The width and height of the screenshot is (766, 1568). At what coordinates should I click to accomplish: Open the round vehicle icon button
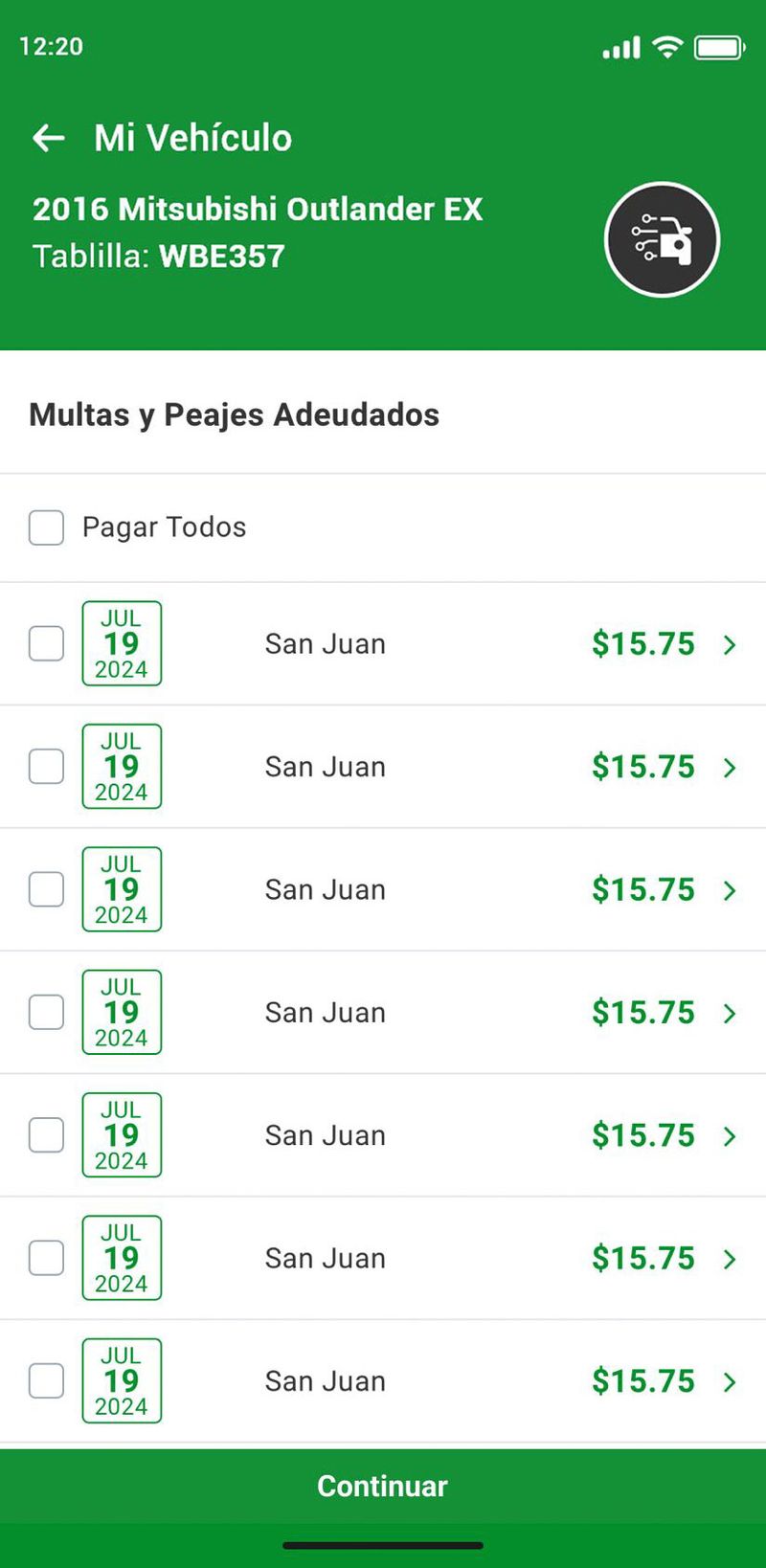662,239
